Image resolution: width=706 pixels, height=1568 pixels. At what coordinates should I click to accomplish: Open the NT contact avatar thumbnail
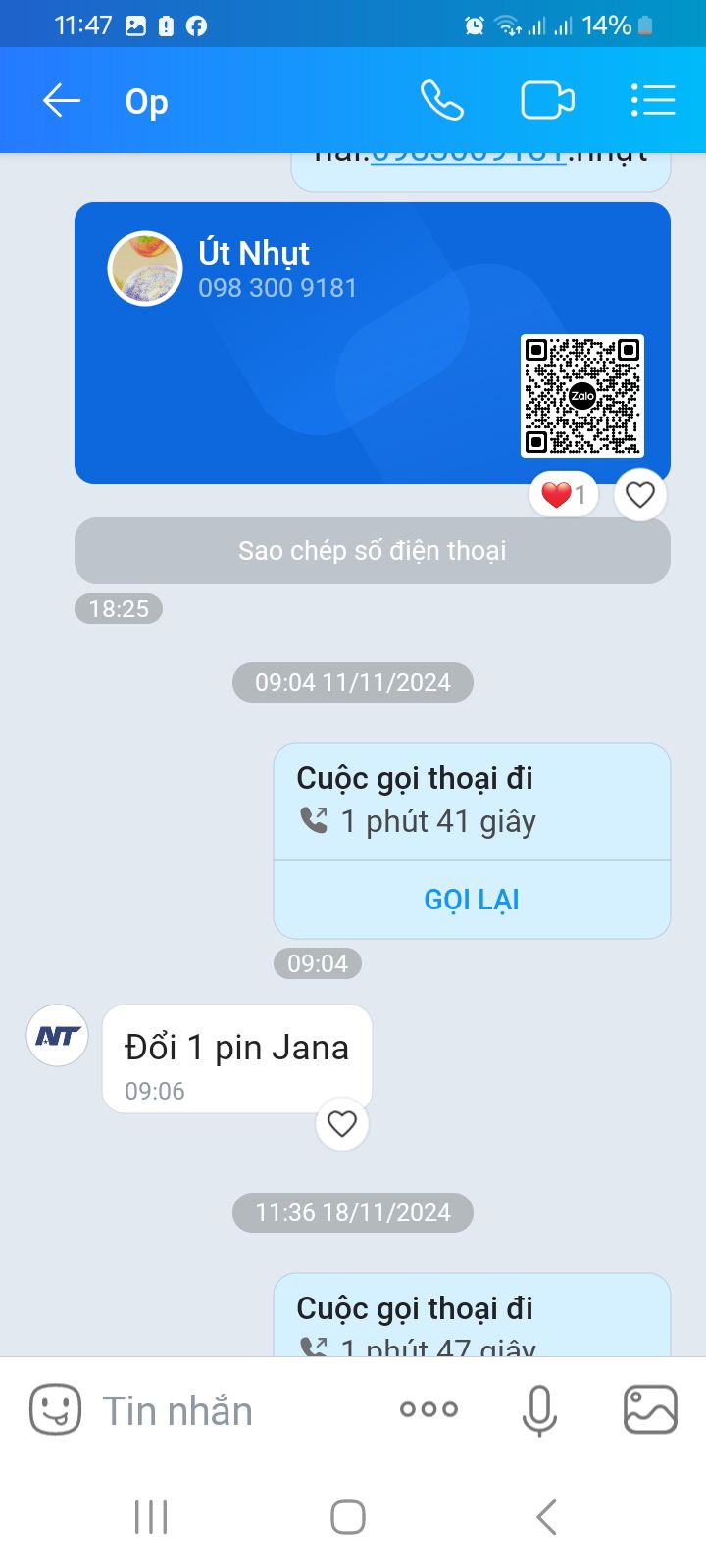[56, 1035]
